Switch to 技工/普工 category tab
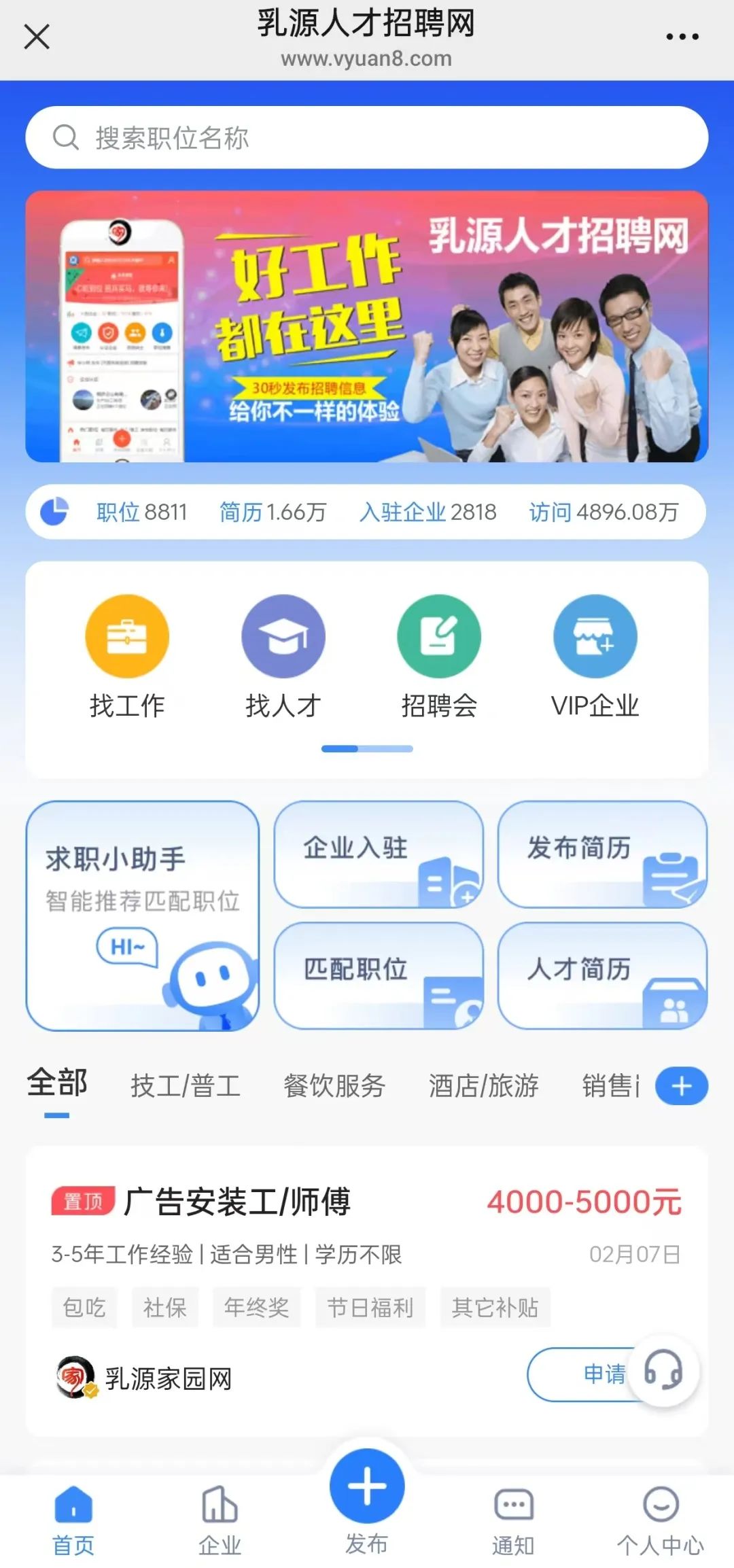The image size is (734, 1568). pyautogui.click(x=186, y=1085)
